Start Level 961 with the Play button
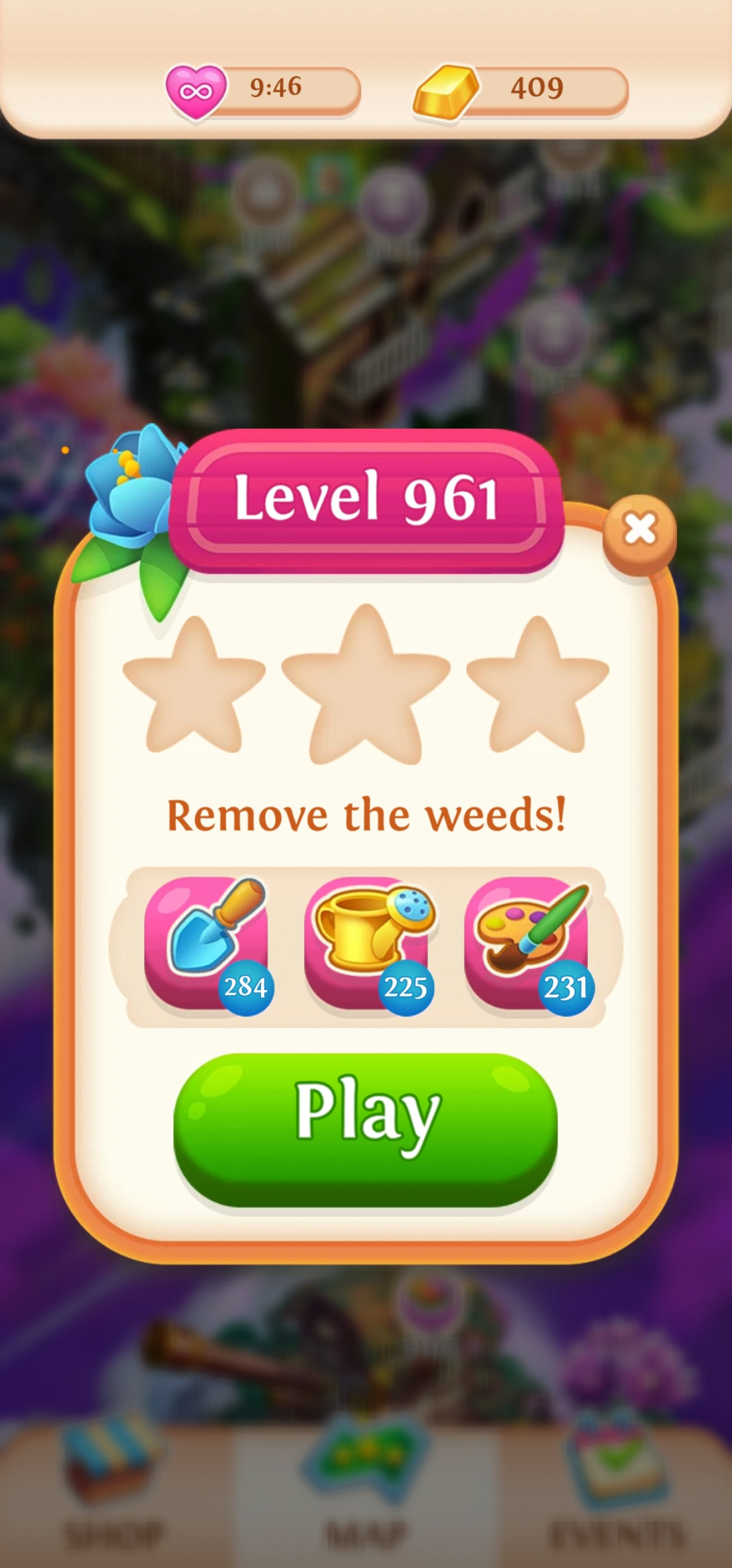This screenshot has width=732, height=1568. click(365, 1128)
